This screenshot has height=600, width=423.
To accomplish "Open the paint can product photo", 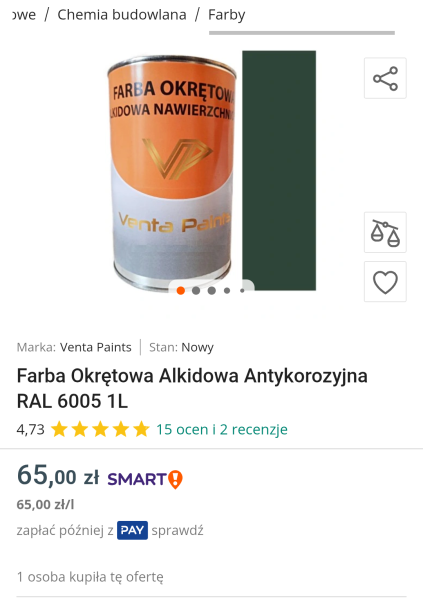I will [x=211, y=171].
